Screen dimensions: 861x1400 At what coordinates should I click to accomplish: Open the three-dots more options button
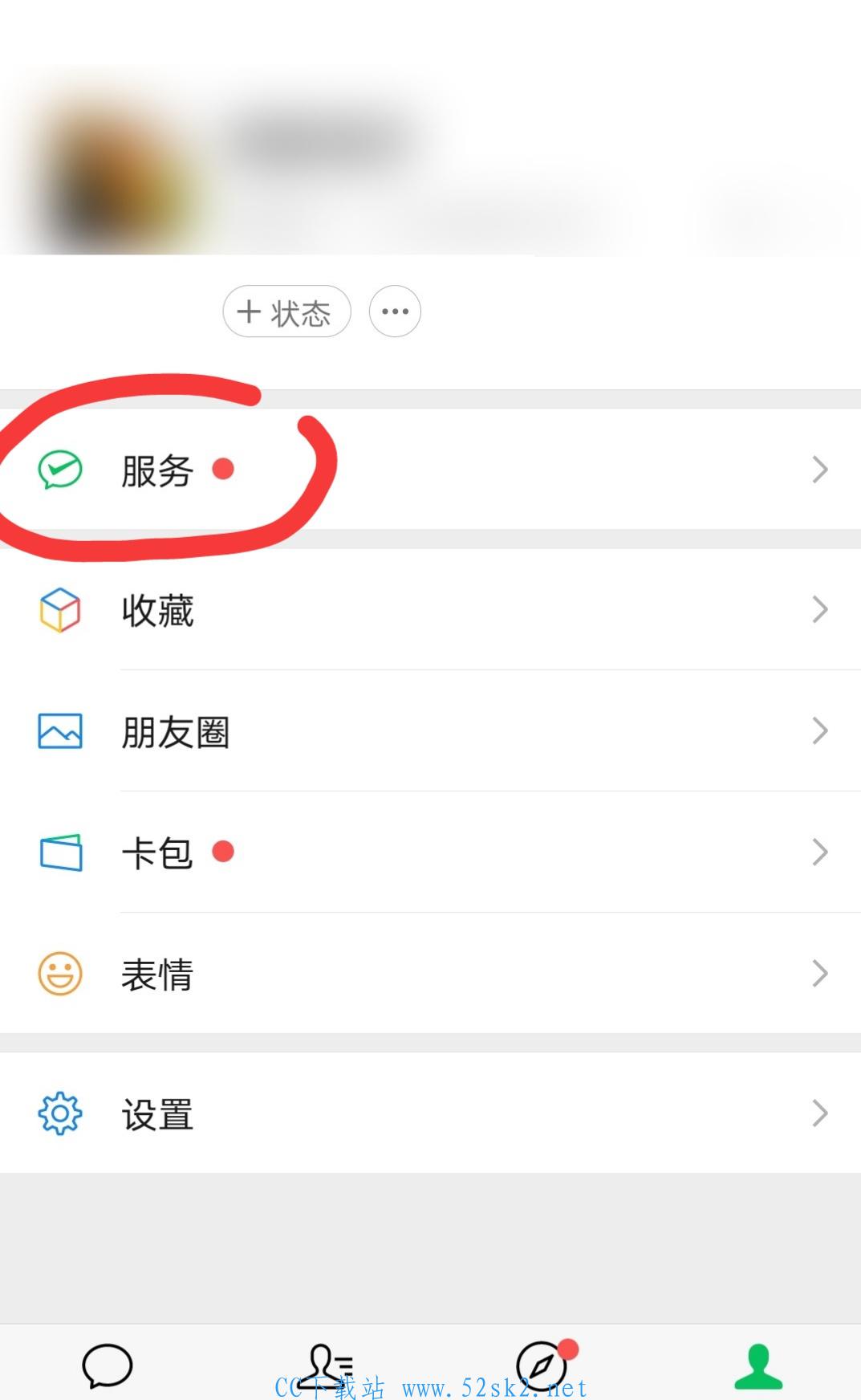pos(395,311)
